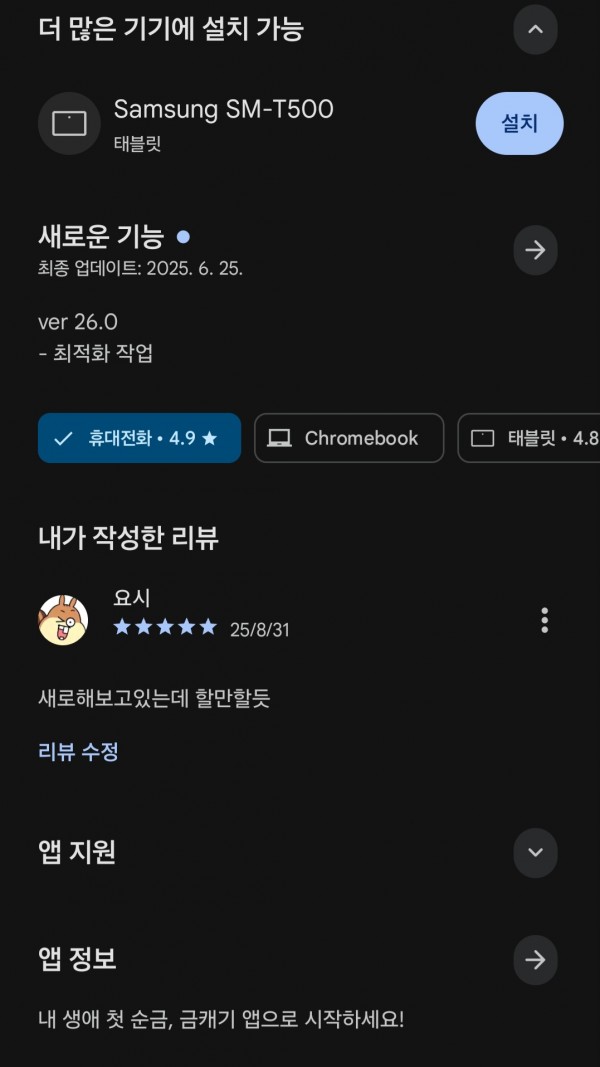Open the 앱 정보 arrow

(535, 960)
